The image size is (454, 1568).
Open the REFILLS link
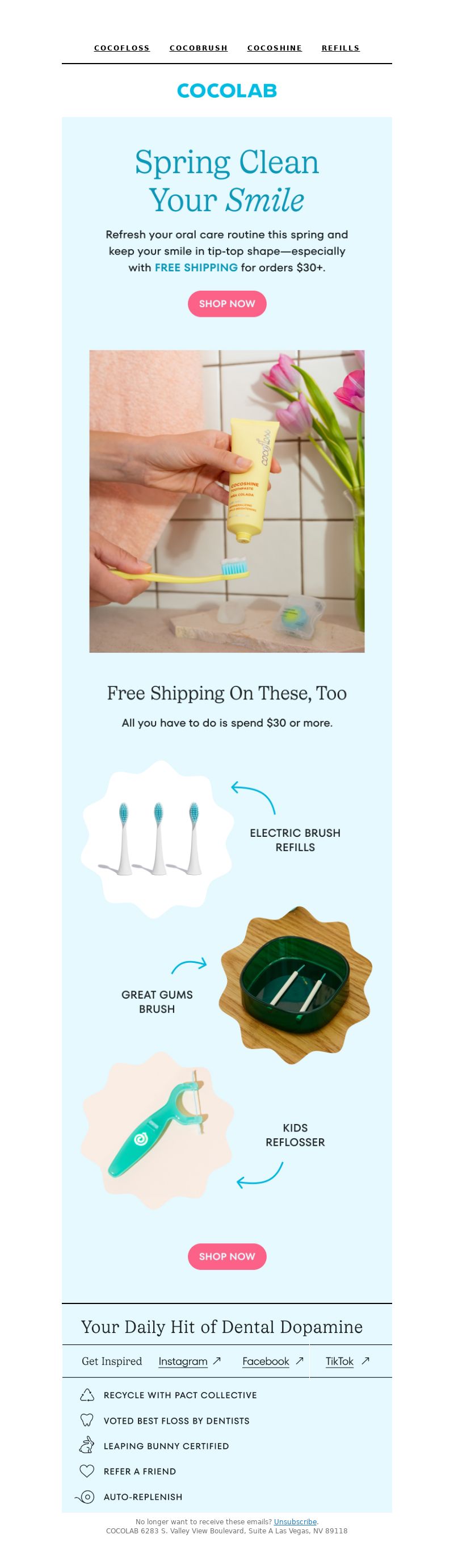(x=340, y=48)
